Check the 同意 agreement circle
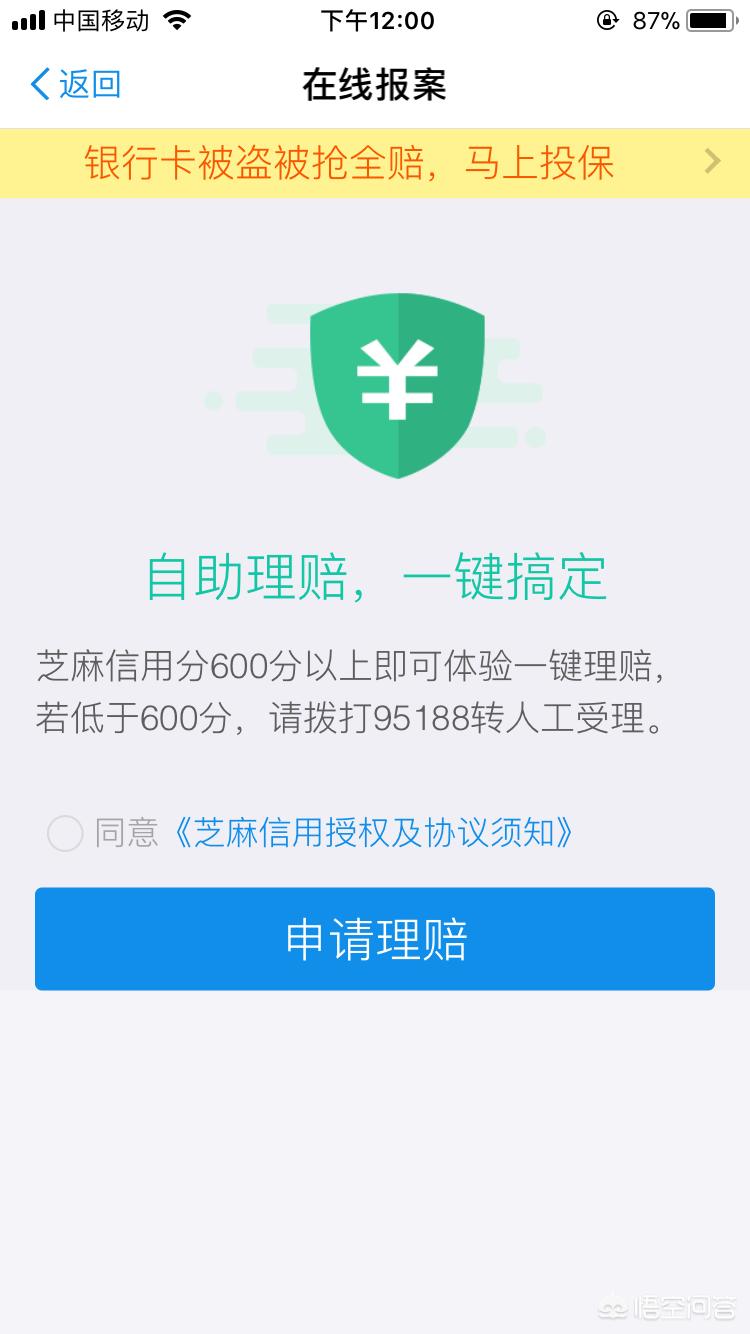750x1334 pixels. 65,833
